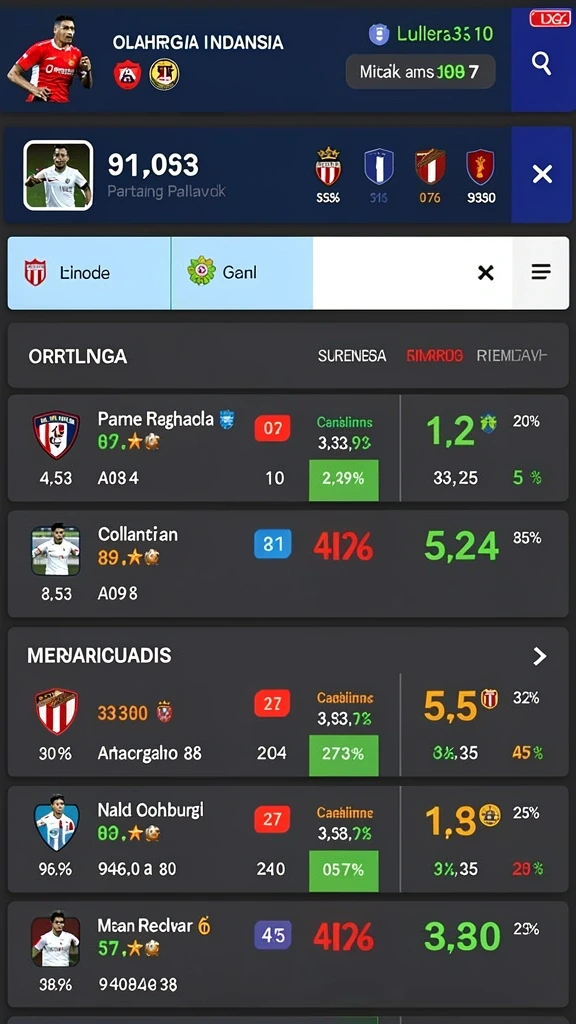Select the Einode filter chip
The width and height of the screenshot is (576, 1024).
coord(89,272)
